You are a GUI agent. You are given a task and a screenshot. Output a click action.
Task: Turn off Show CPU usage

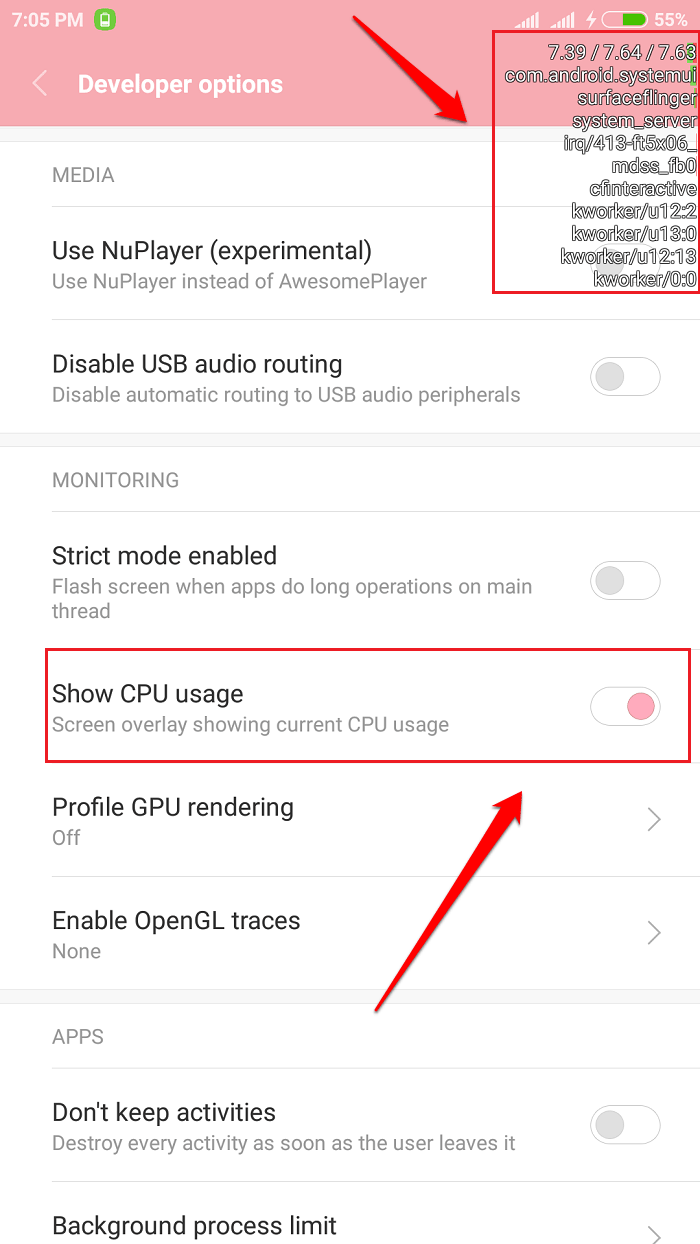pos(625,707)
